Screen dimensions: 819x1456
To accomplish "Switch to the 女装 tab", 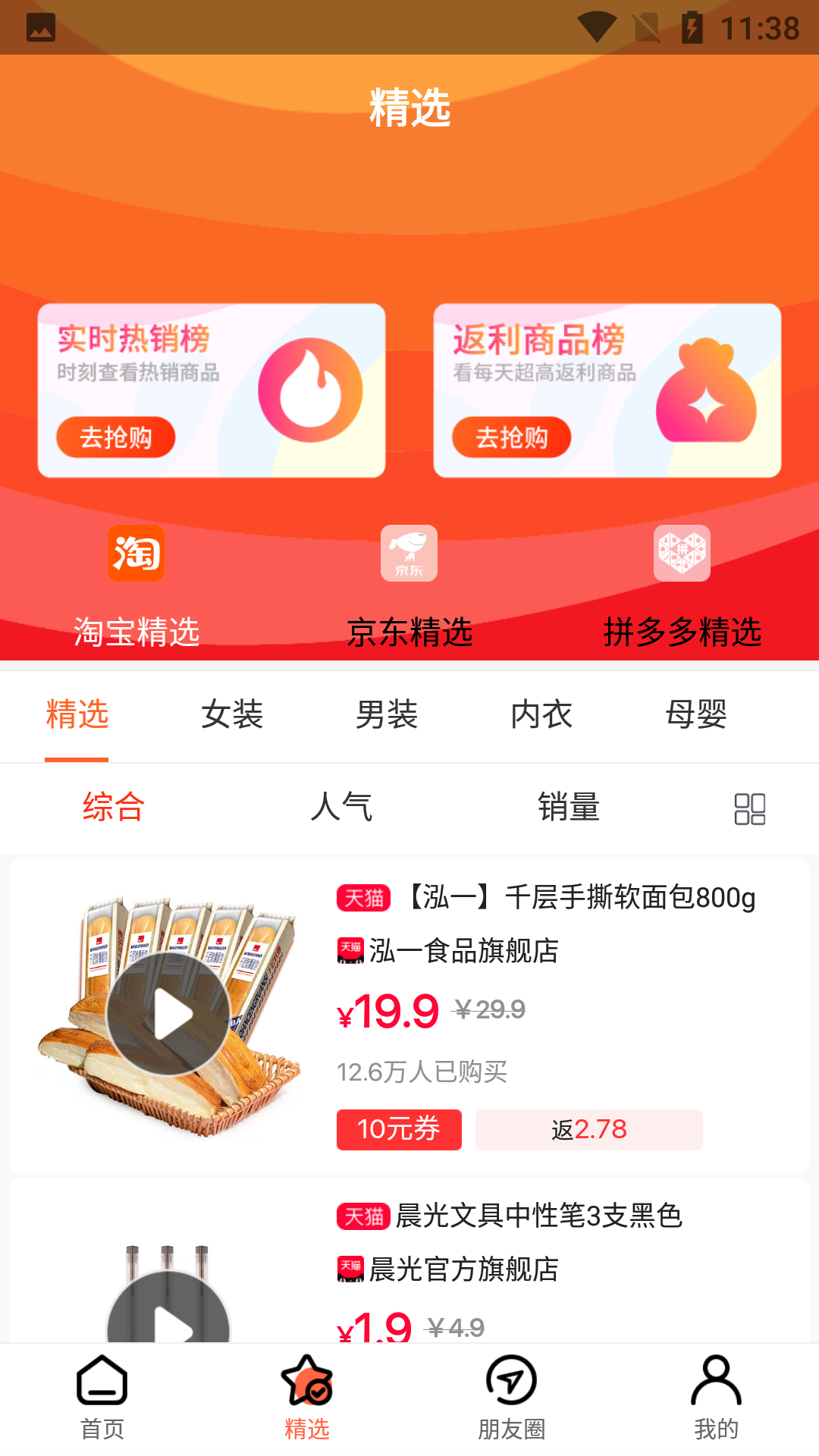I will (x=231, y=714).
